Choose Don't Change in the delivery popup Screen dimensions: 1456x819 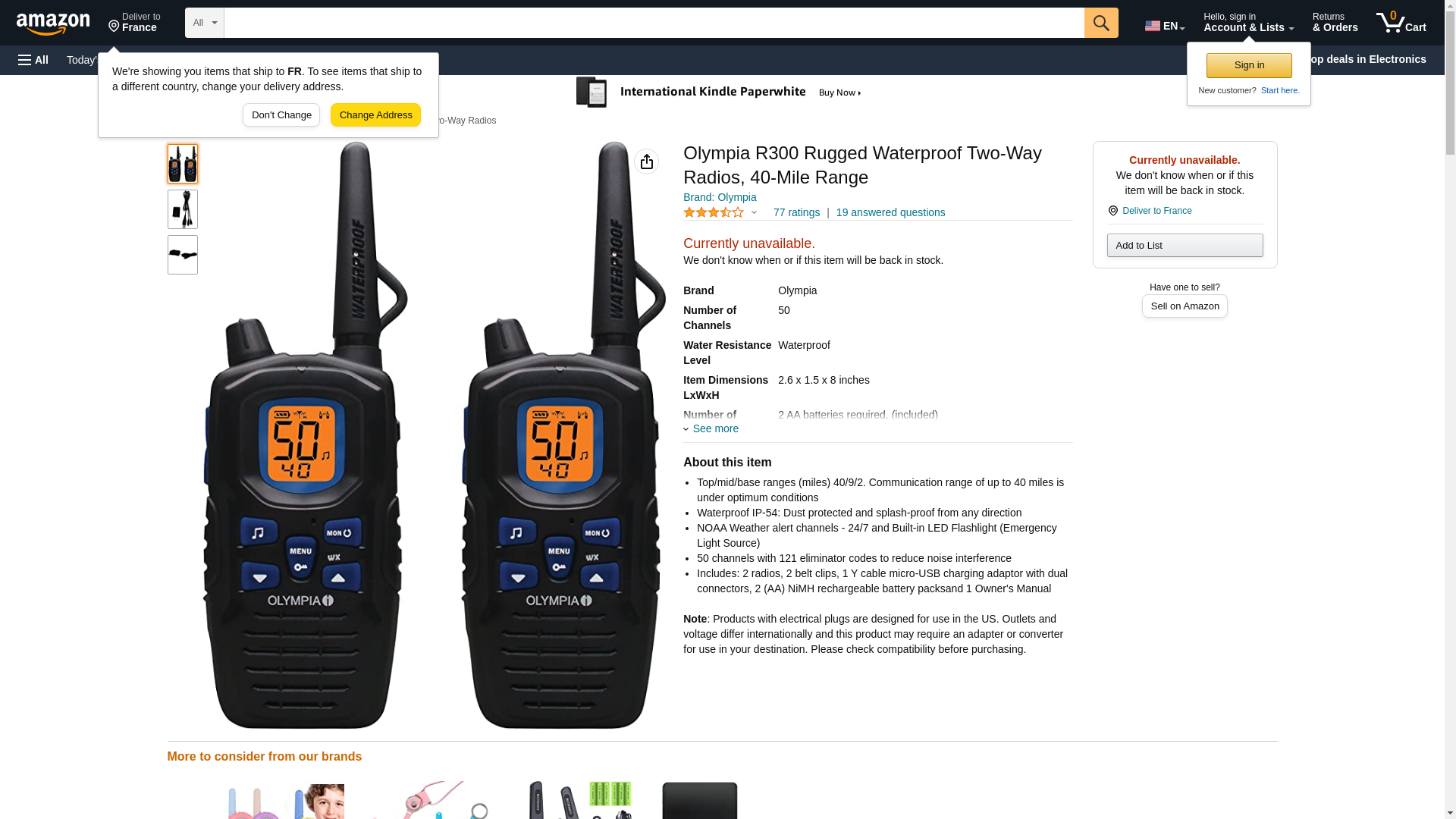(281, 115)
